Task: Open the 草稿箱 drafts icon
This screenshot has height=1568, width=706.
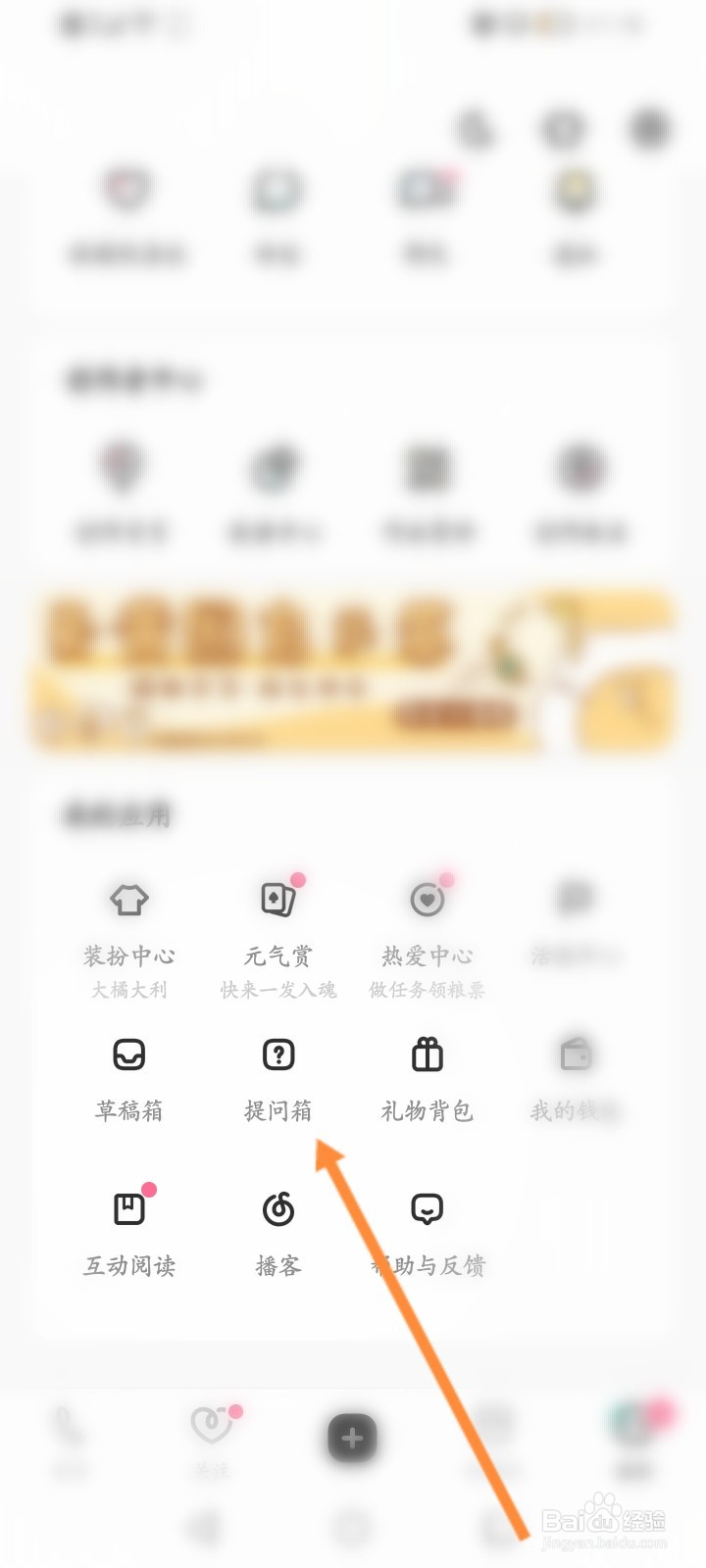Action: click(x=127, y=1056)
